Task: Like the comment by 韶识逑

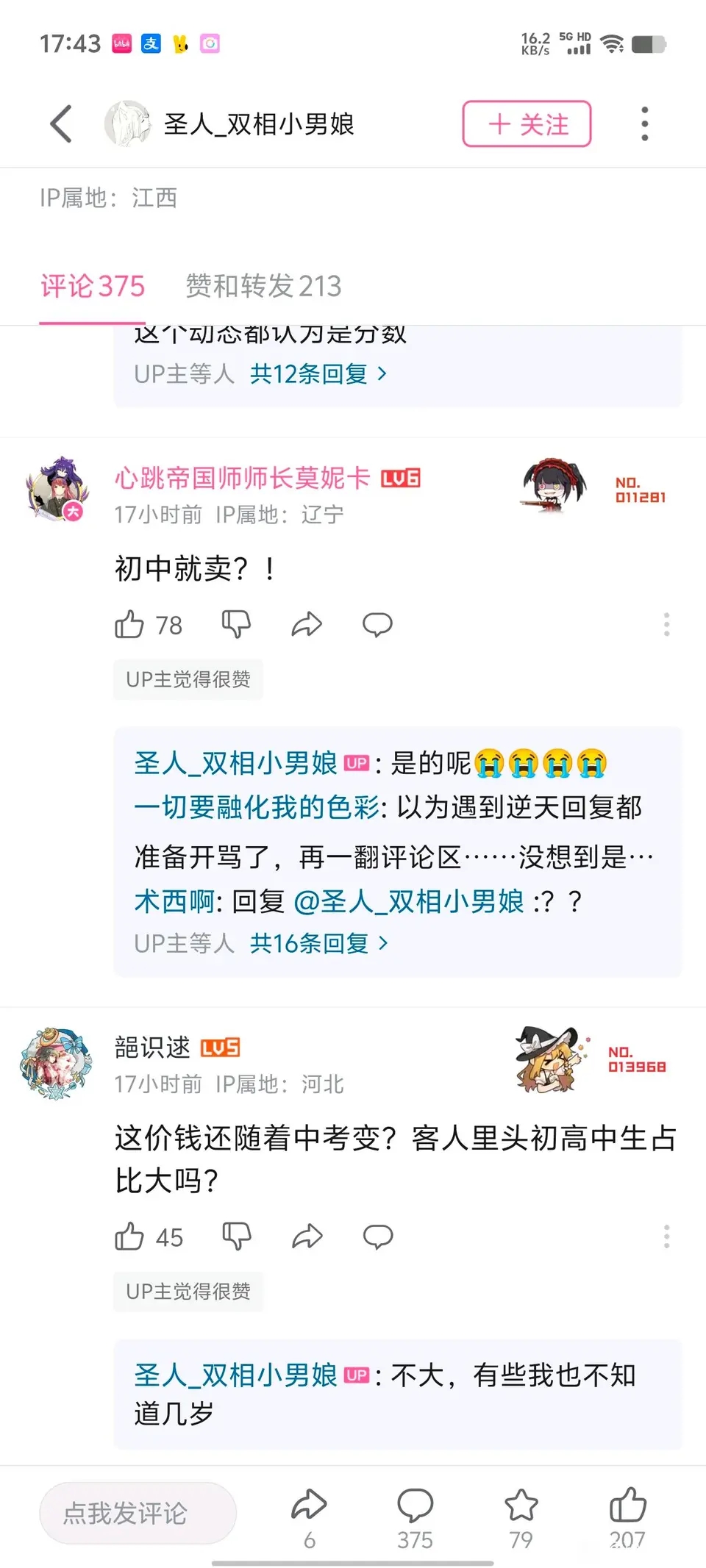Action: (x=129, y=1237)
